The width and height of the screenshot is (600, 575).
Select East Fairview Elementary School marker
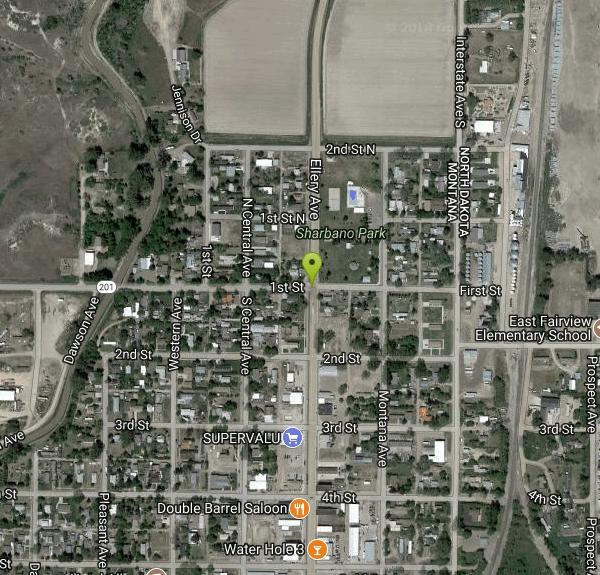[596, 328]
